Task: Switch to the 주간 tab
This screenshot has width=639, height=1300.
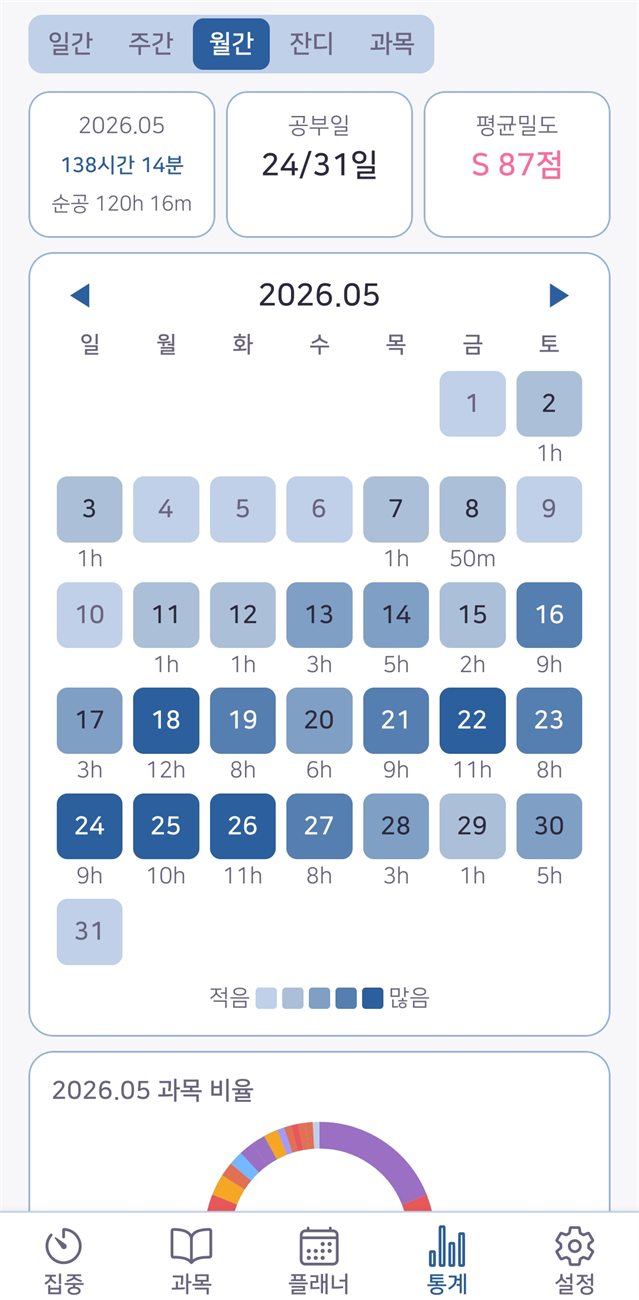Action: (x=151, y=44)
